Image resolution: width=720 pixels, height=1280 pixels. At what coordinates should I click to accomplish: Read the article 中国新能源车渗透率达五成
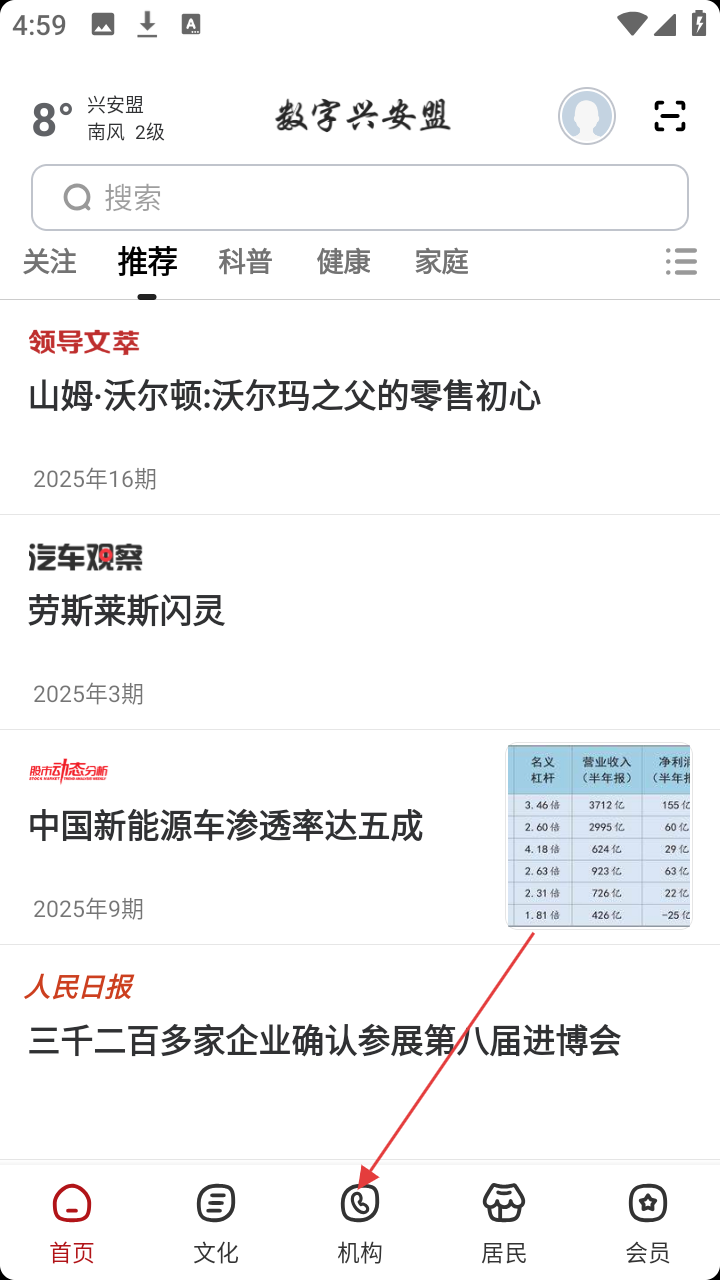coord(226,827)
